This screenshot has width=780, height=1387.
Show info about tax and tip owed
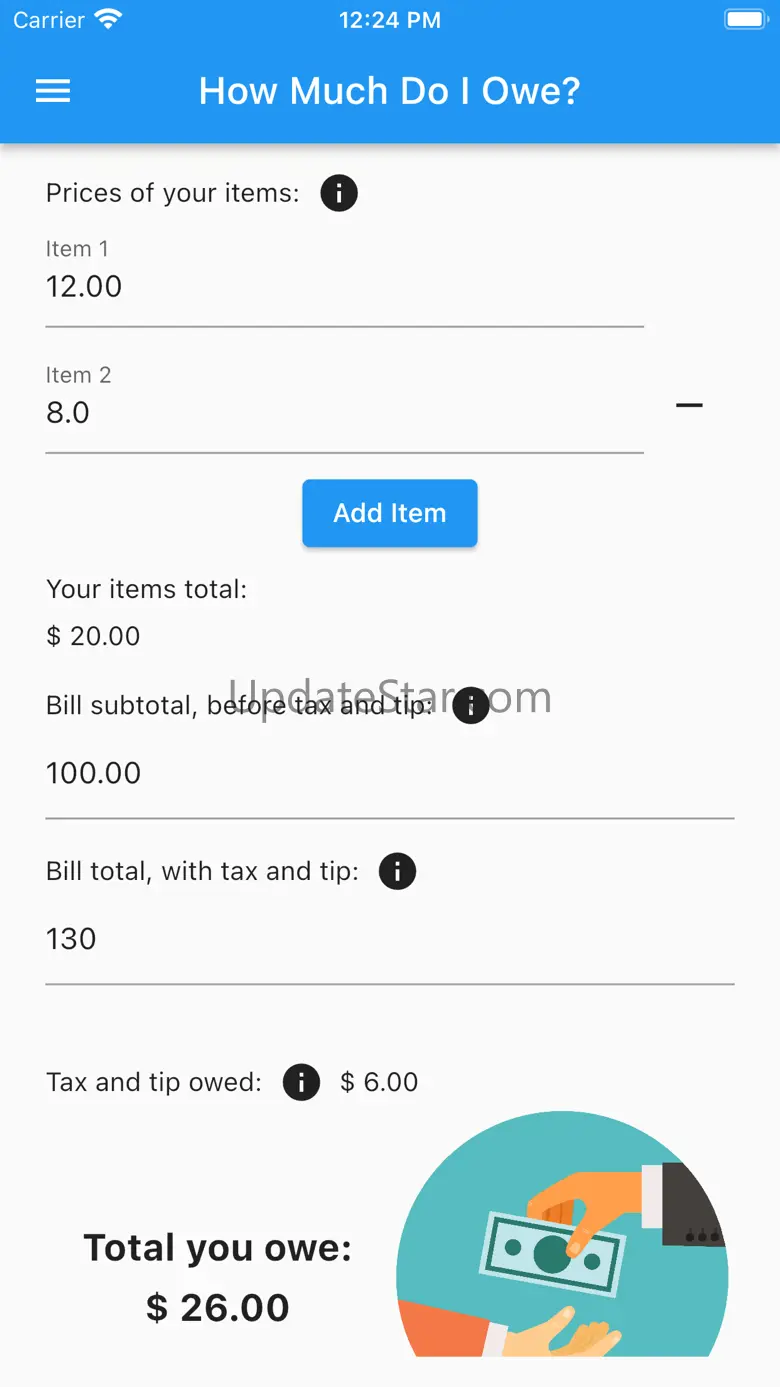[x=301, y=1082]
